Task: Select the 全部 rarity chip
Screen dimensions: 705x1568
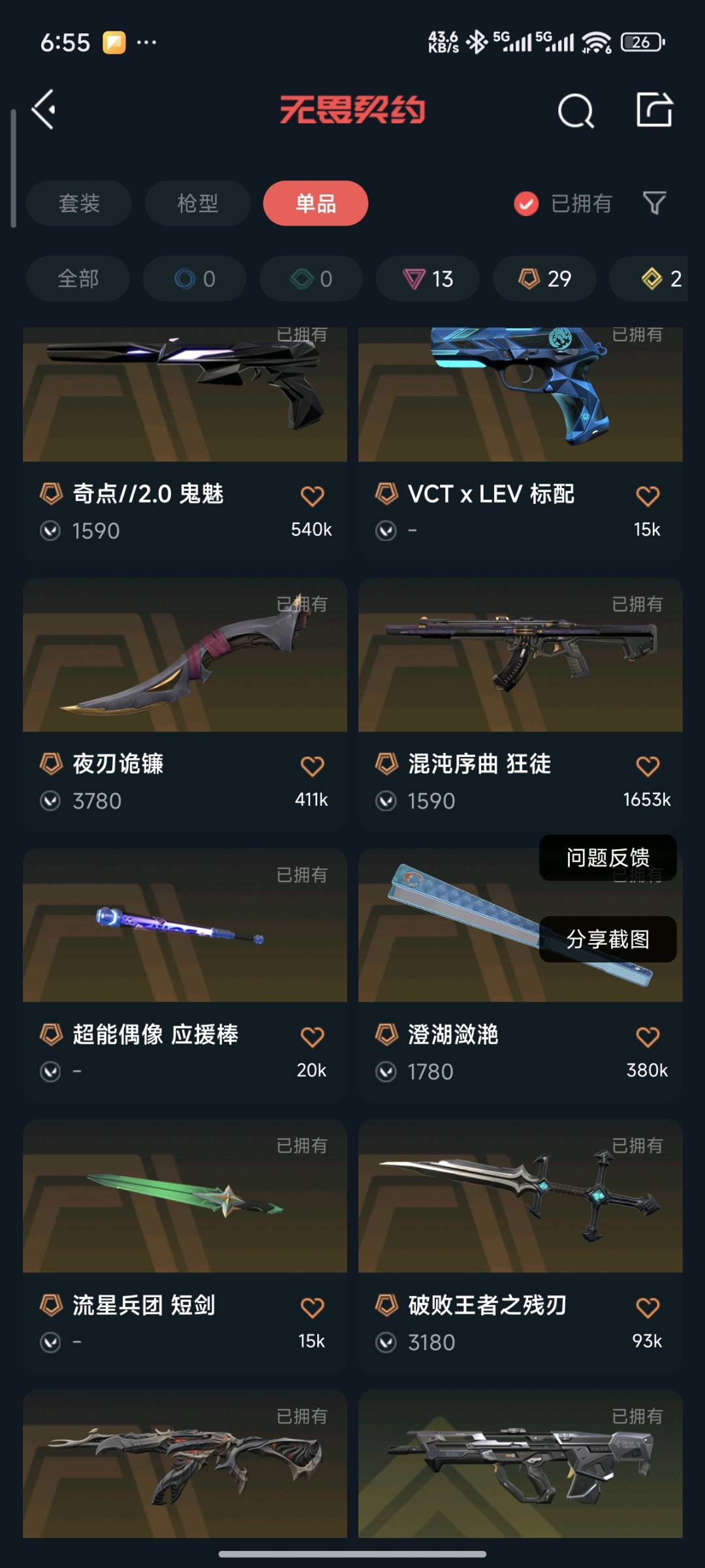Action: (78, 279)
